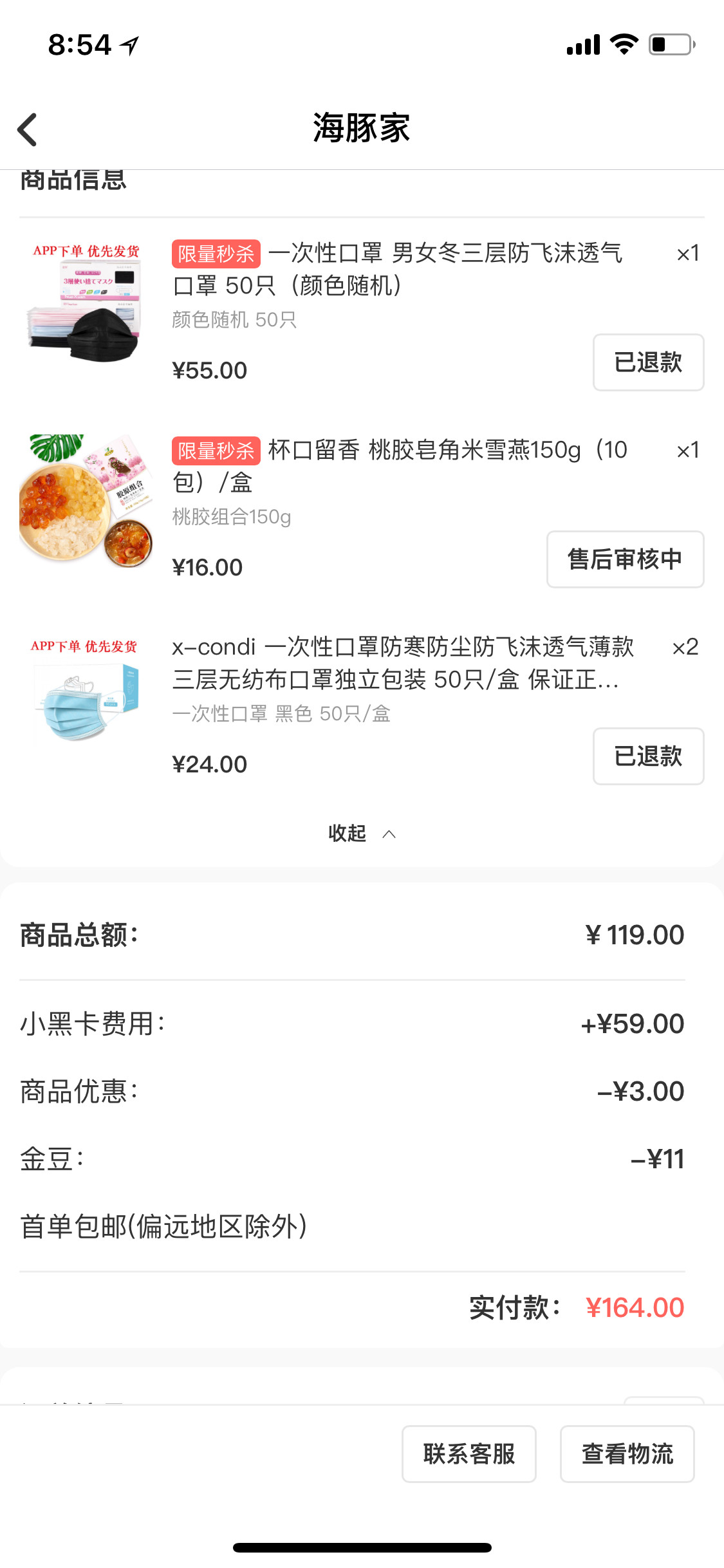Open the 颜色随机 50只 mask product image
This screenshot has width=724, height=1568.
coord(86,303)
